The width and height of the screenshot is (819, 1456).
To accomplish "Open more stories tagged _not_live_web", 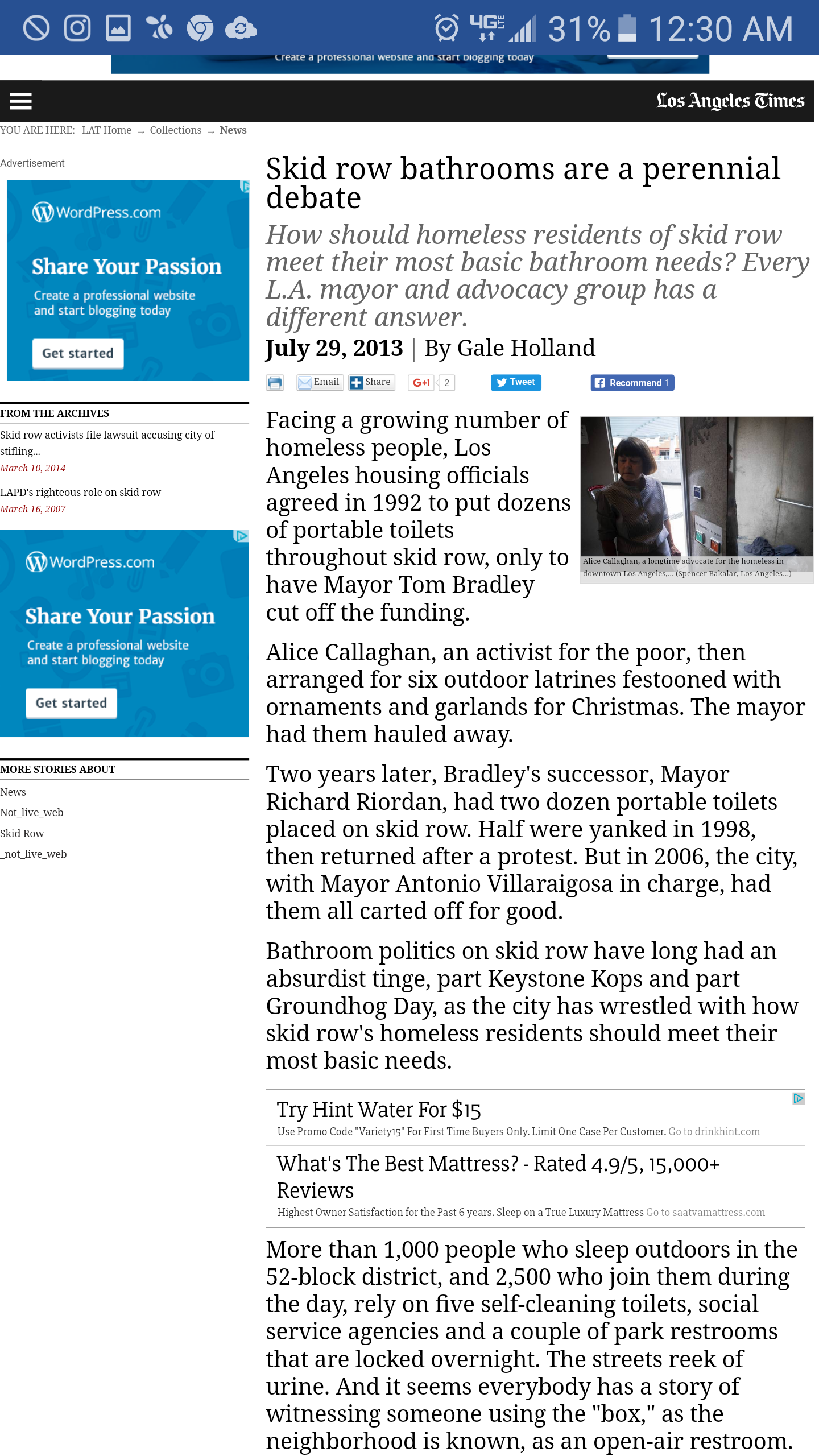I will pos(34,854).
